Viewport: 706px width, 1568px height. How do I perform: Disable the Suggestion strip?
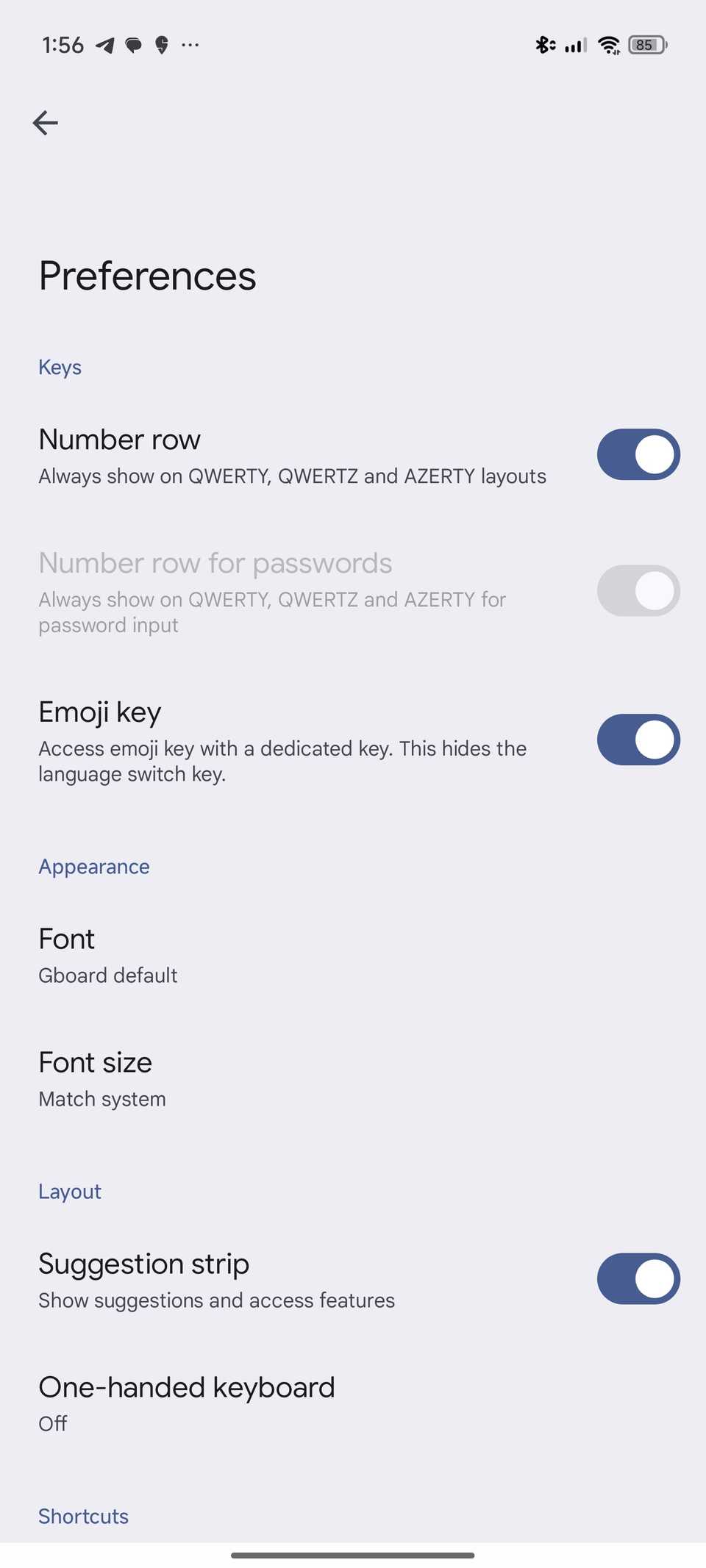click(x=638, y=1279)
